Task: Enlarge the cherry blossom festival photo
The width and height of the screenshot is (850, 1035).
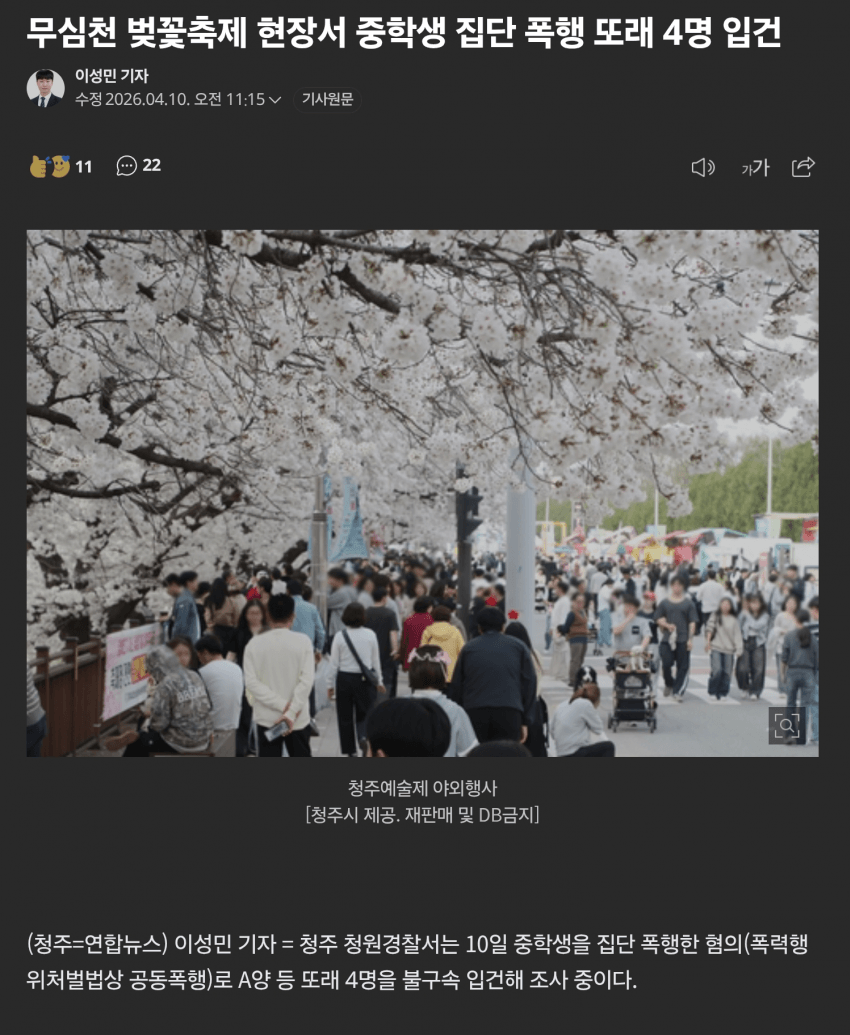Action: [786, 724]
